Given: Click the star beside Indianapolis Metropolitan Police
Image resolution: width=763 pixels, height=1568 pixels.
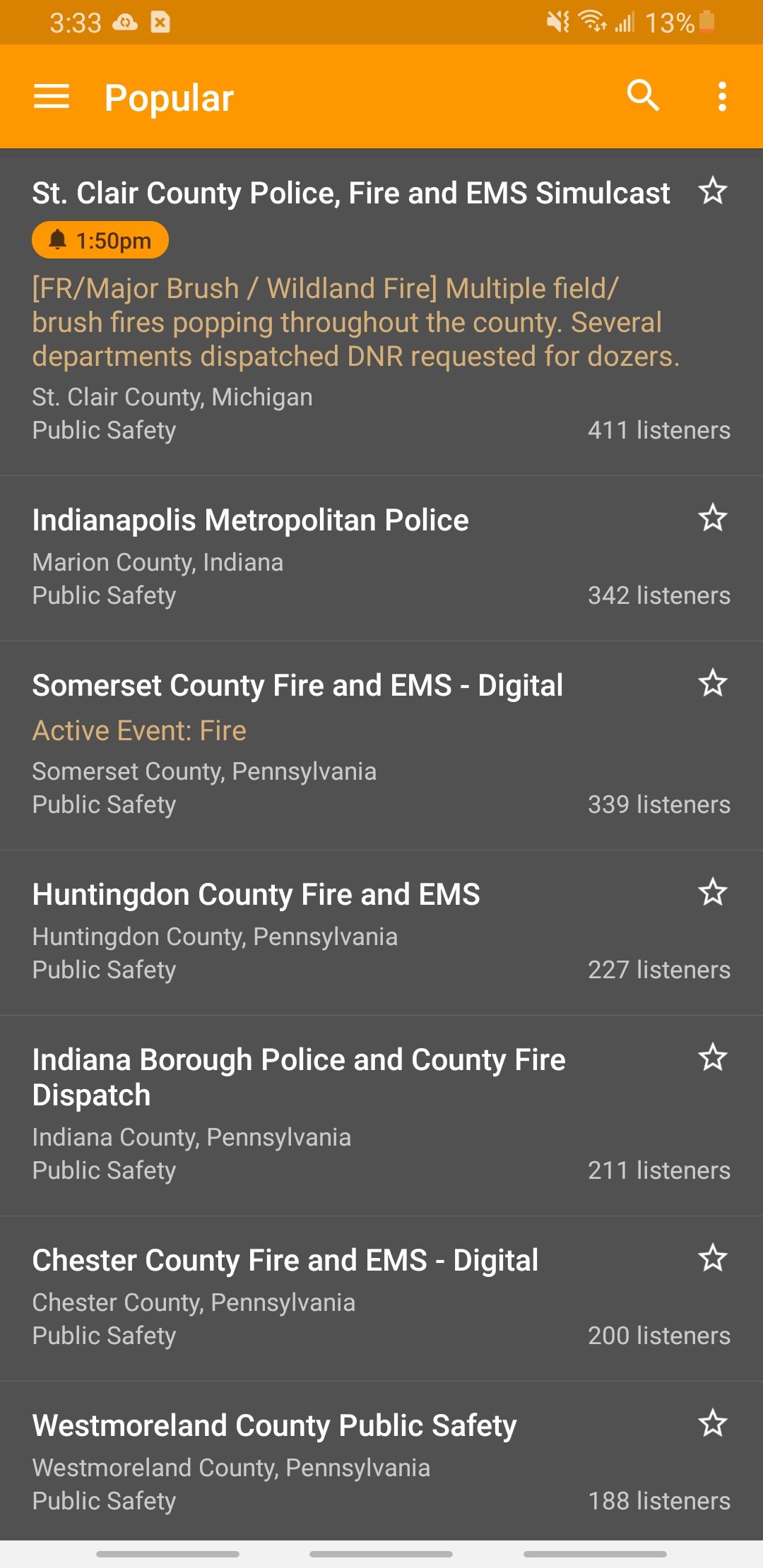Looking at the screenshot, I should 713,519.
